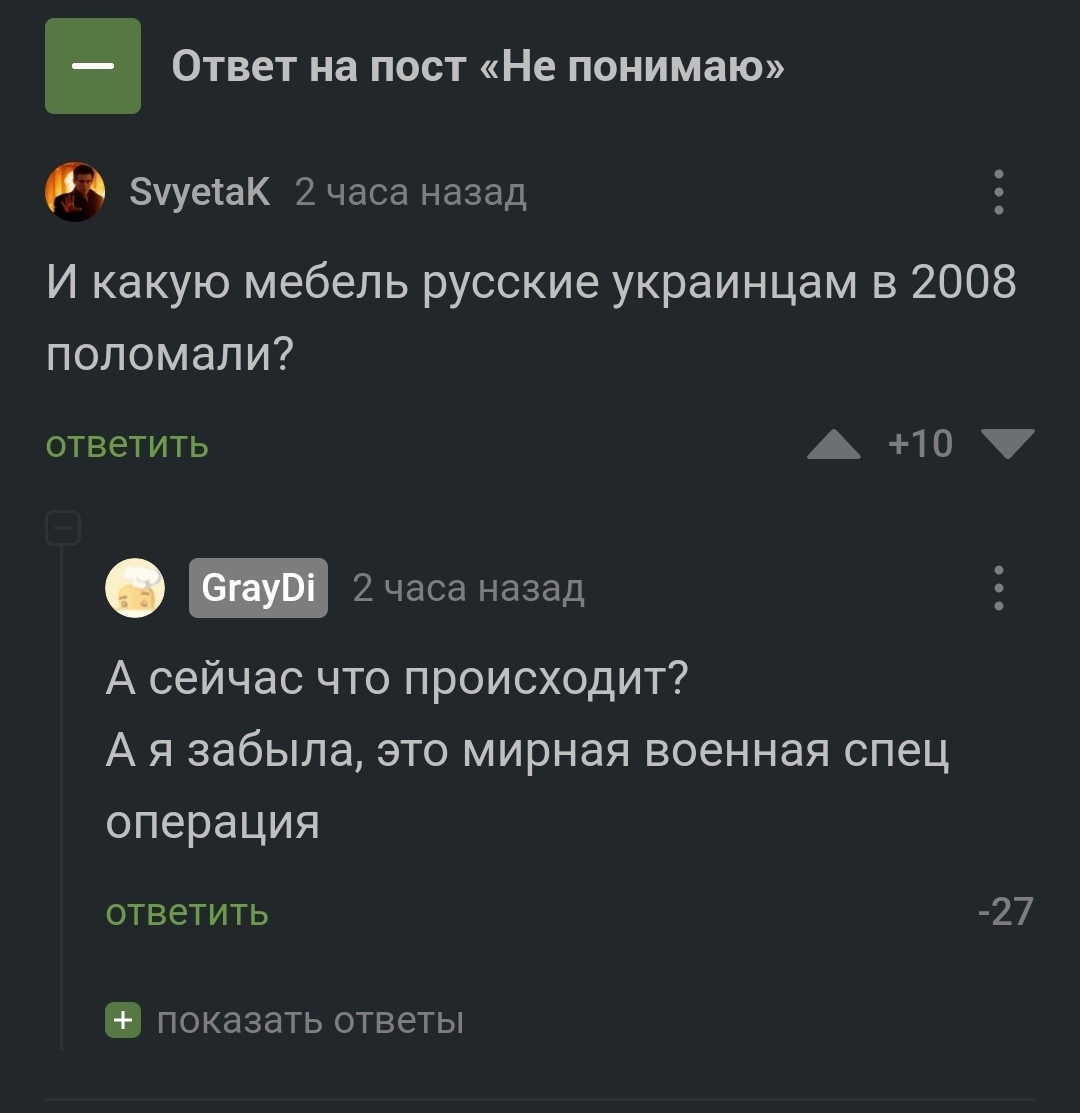Open SvyetaK's profile avatar
Screen dimensions: 1080x1113
(x=75, y=191)
